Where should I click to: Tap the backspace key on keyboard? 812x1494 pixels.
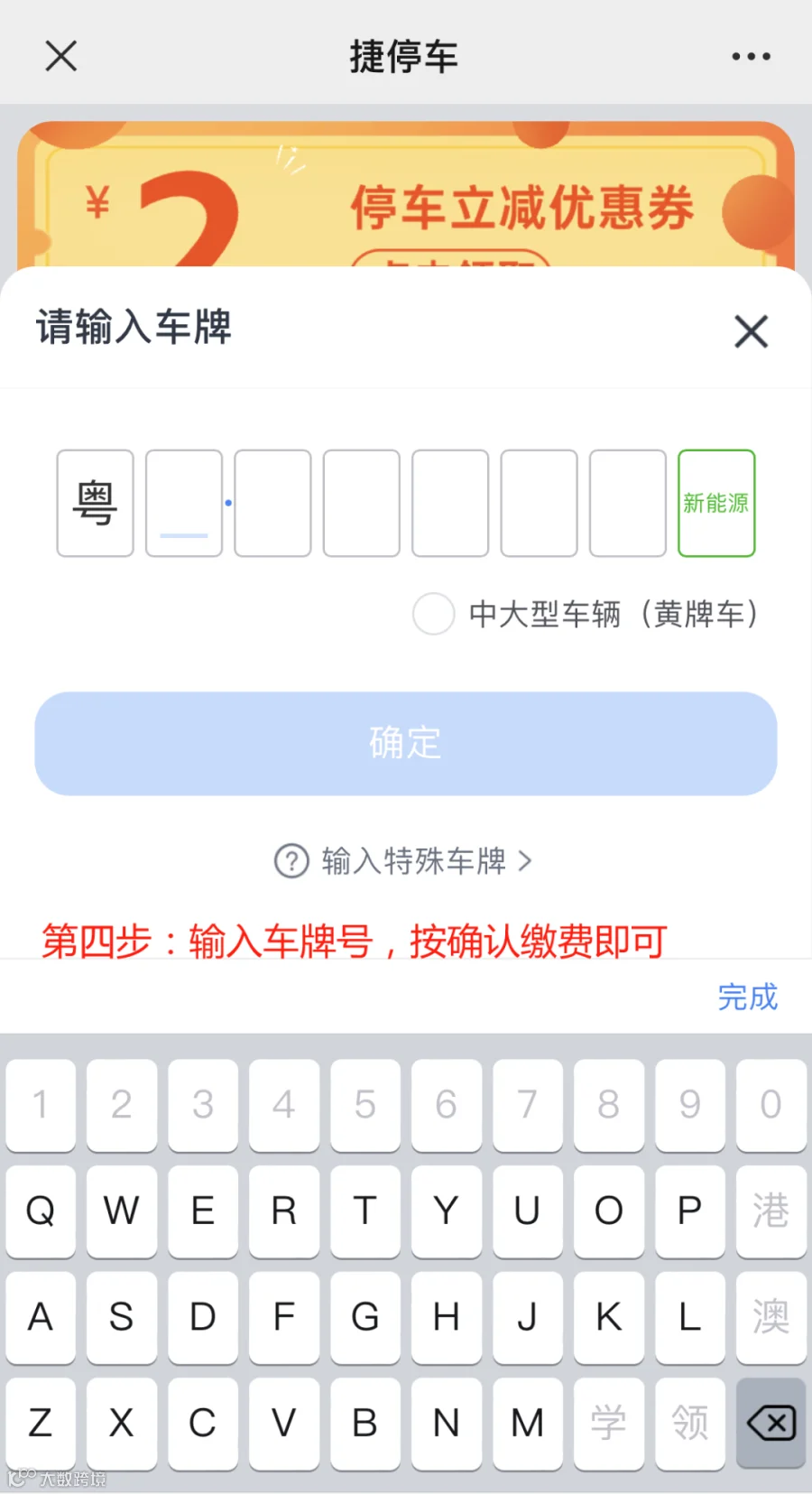[x=770, y=1424]
